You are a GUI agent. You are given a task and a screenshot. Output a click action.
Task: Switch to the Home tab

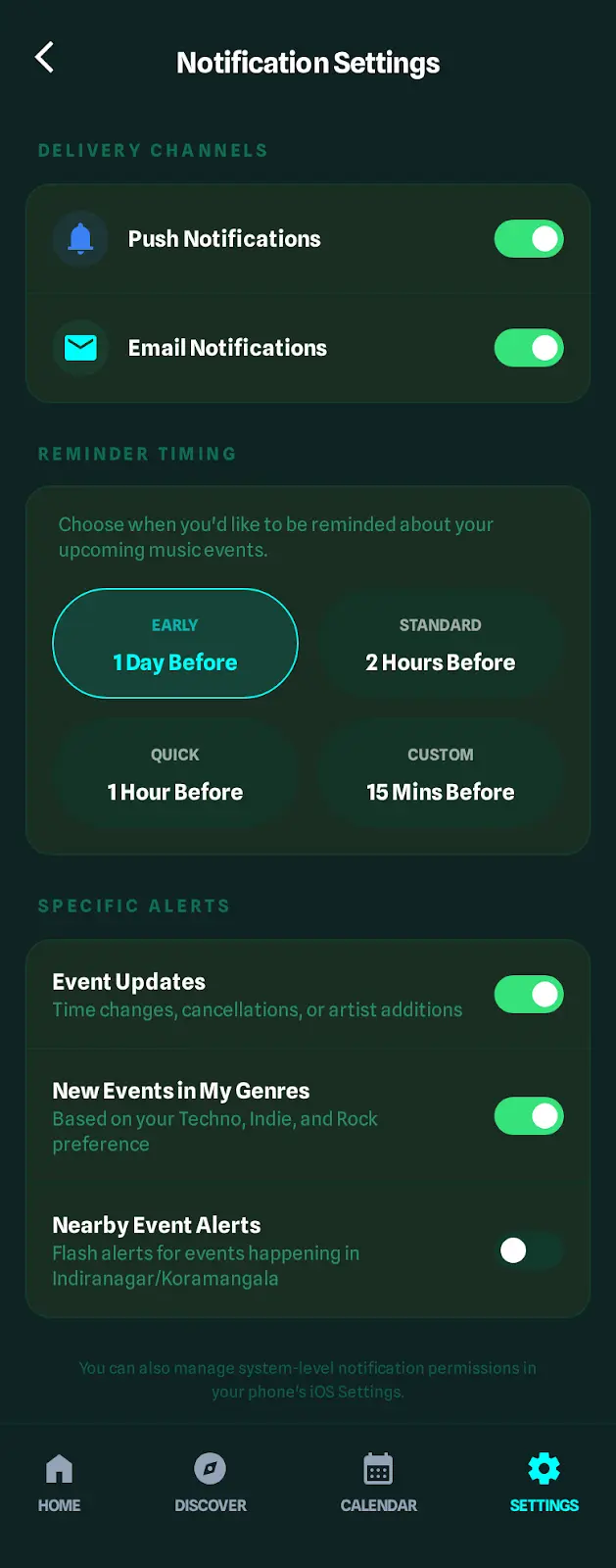click(x=60, y=1483)
